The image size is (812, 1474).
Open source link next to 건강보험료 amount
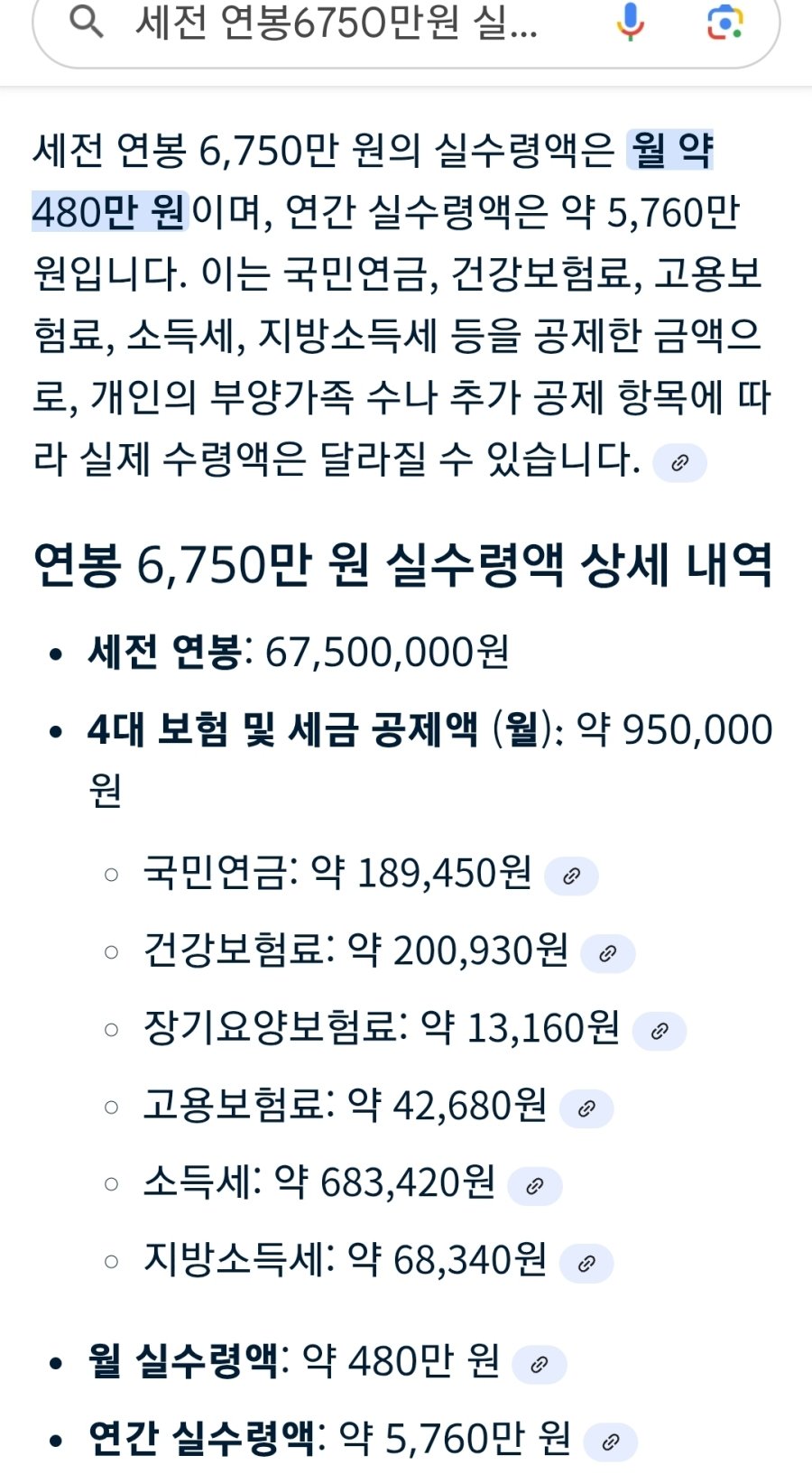pyautogui.click(x=608, y=953)
